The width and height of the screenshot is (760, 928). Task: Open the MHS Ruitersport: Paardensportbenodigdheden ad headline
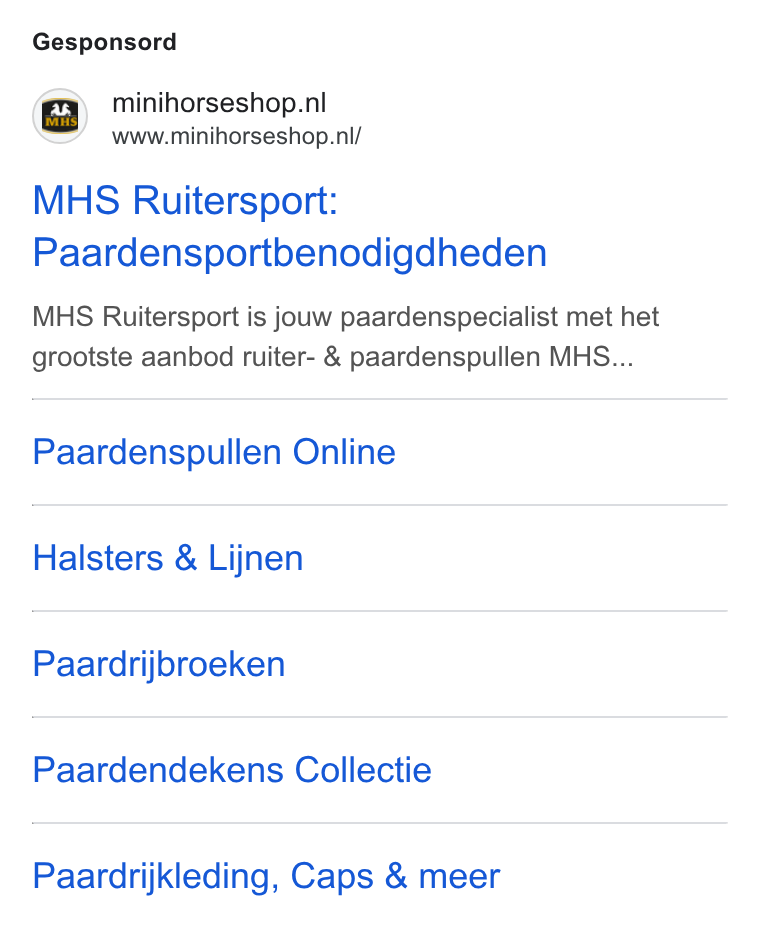click(x=289, y=227)
